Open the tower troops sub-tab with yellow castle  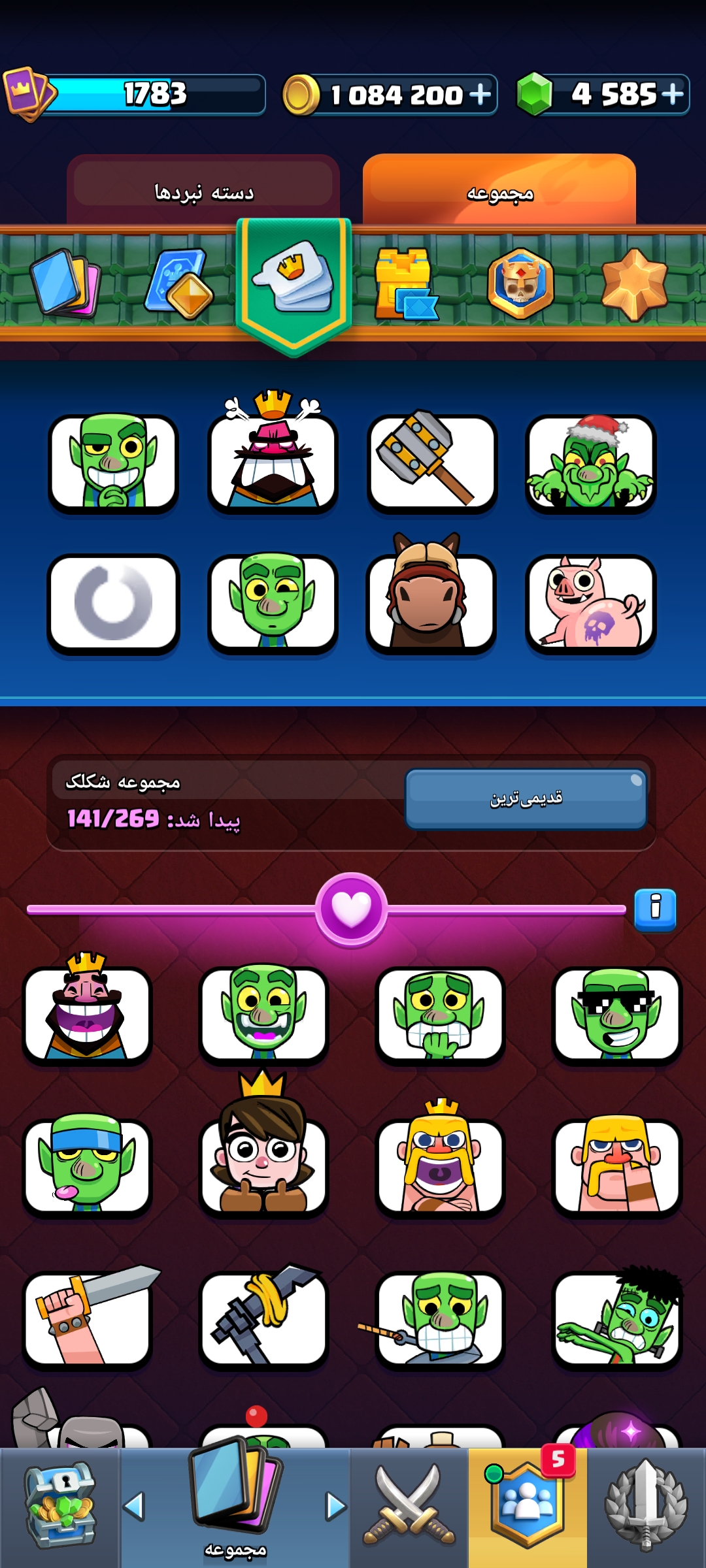(x=405, y=284)
